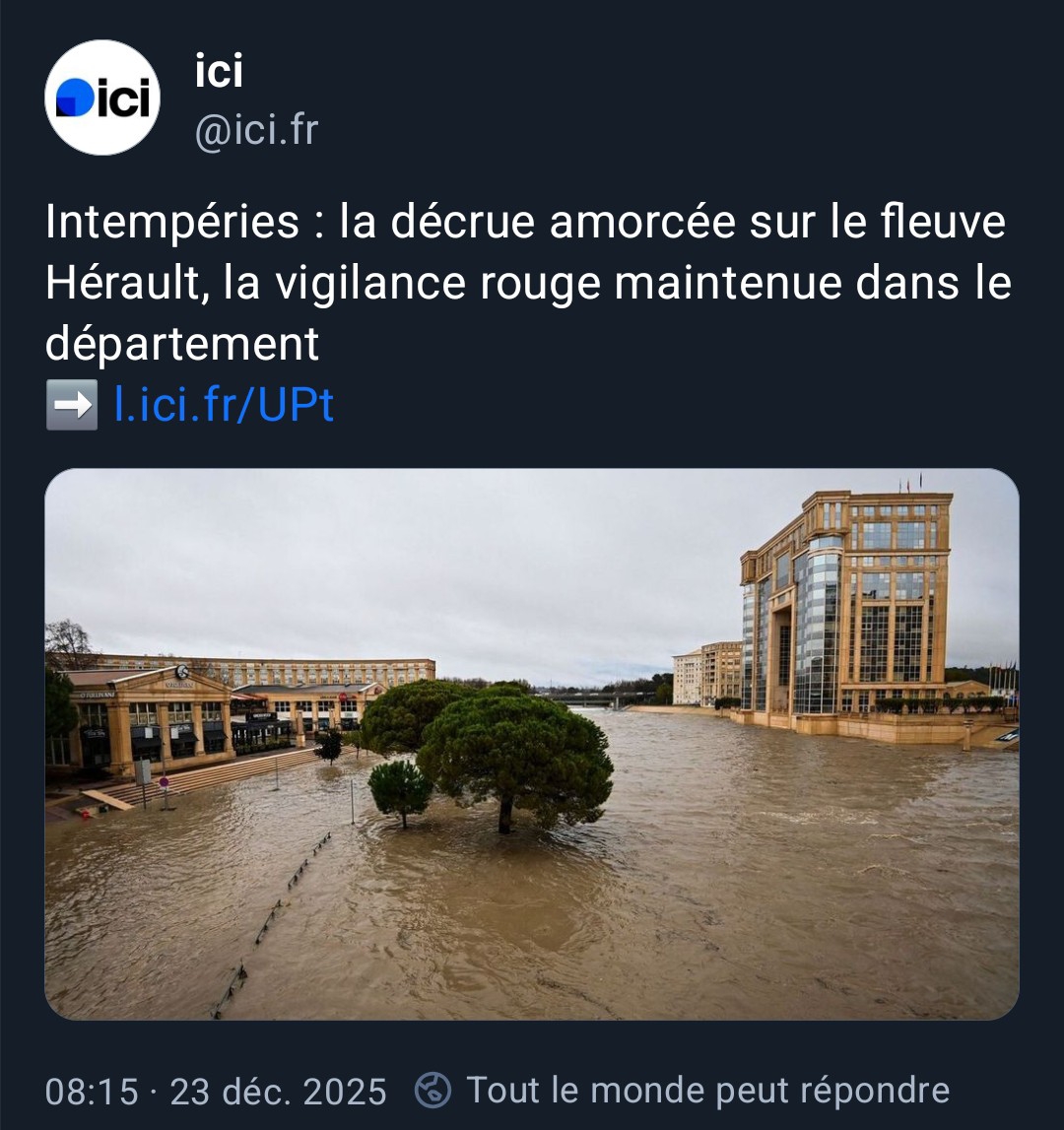Enlarge the flooded riverbank photo

pyautogui.click(x=532, y=744)
